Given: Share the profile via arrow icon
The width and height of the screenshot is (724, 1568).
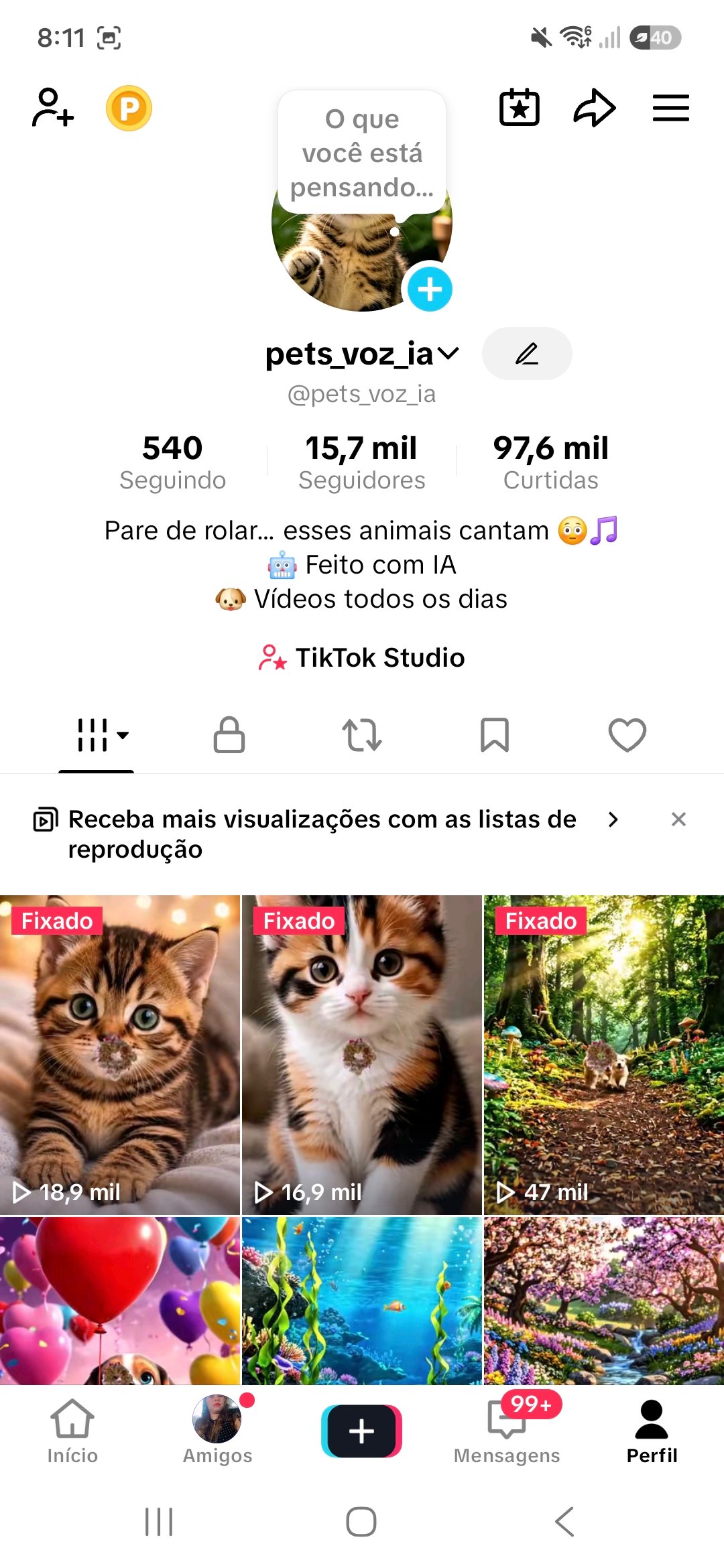Looking at the screenshot, I should (595, 108).
